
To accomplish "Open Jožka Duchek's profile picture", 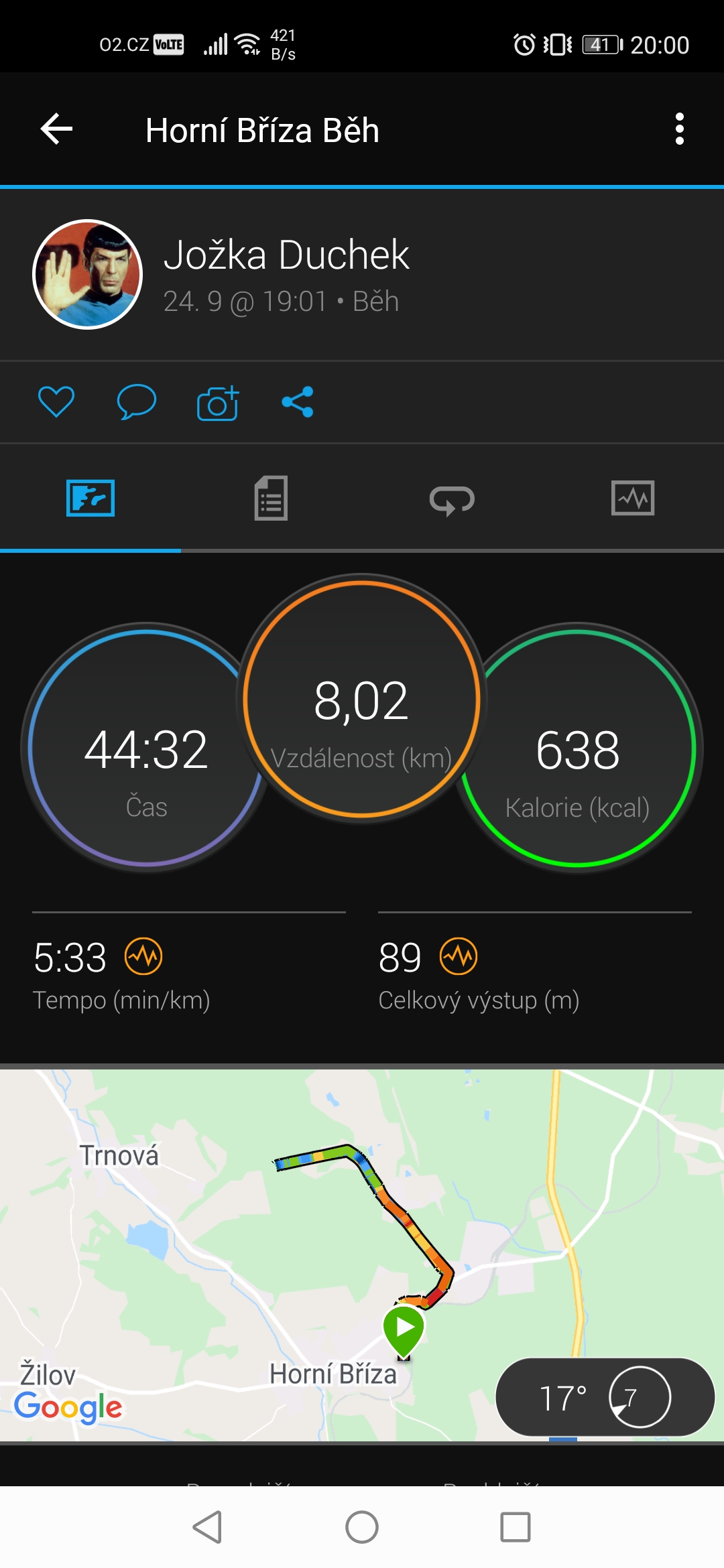I will click(x=88, y=274).
